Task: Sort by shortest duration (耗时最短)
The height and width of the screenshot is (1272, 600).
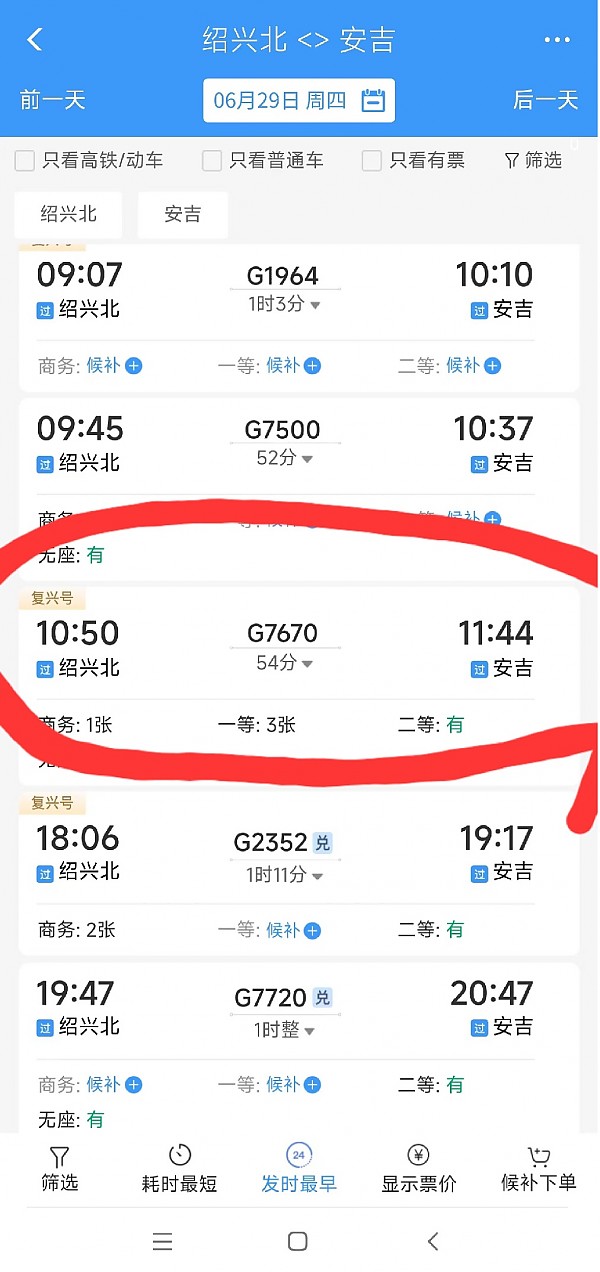Action: [x=180, y=1170]
